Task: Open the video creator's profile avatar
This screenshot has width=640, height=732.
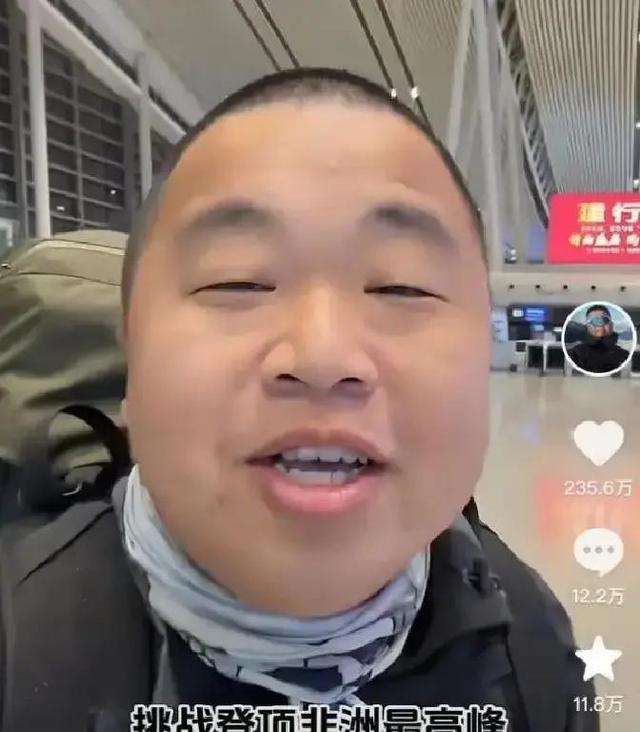Action: coord(598,339)
